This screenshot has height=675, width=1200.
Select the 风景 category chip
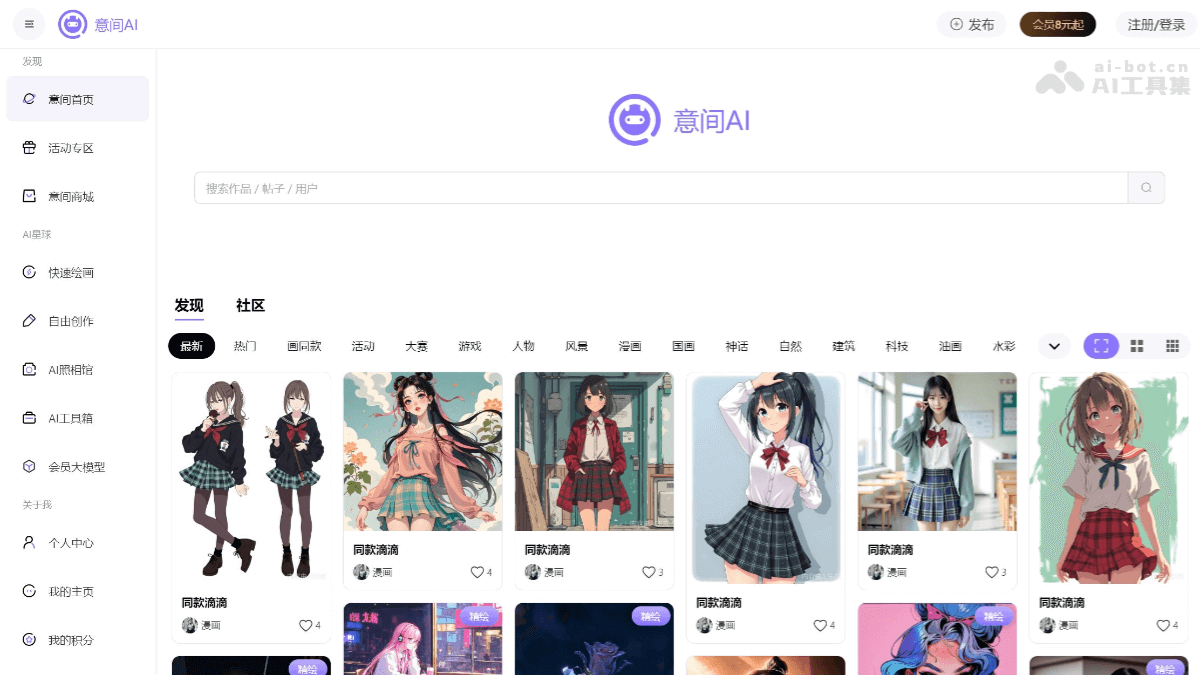pos(577,346)
